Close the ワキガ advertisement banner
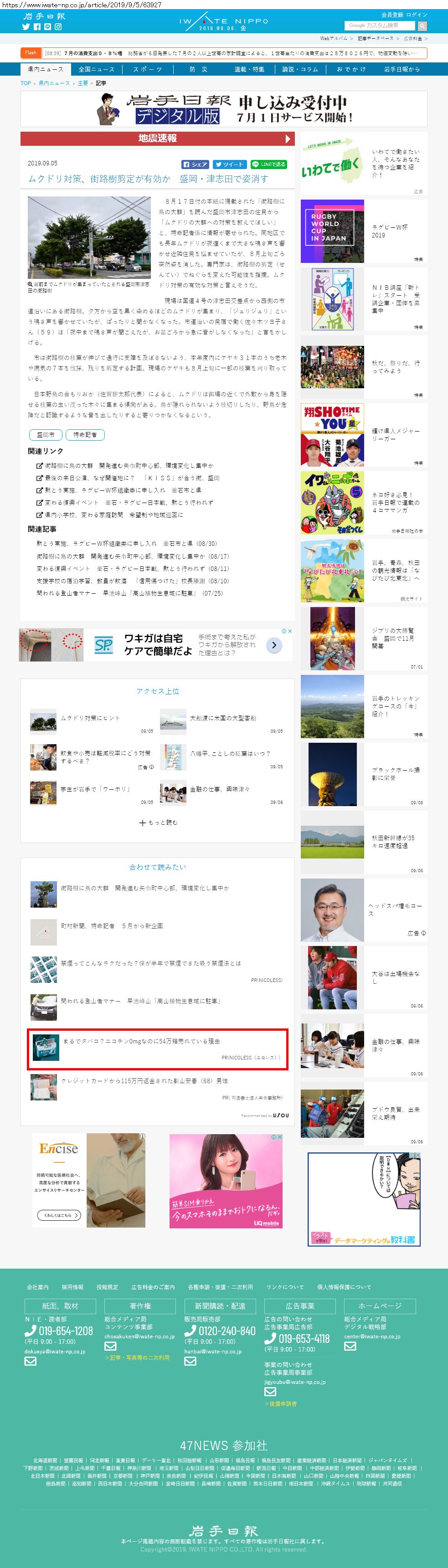 [290, 631]
